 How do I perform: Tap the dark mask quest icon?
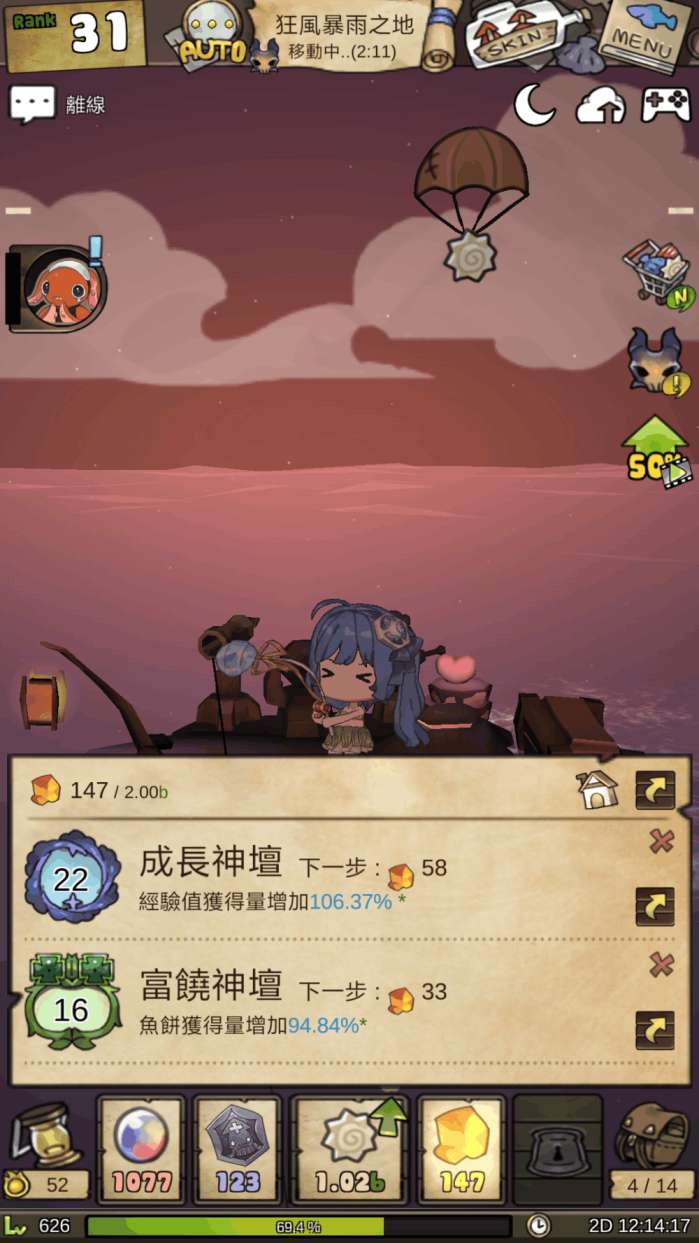coord(655,362)
